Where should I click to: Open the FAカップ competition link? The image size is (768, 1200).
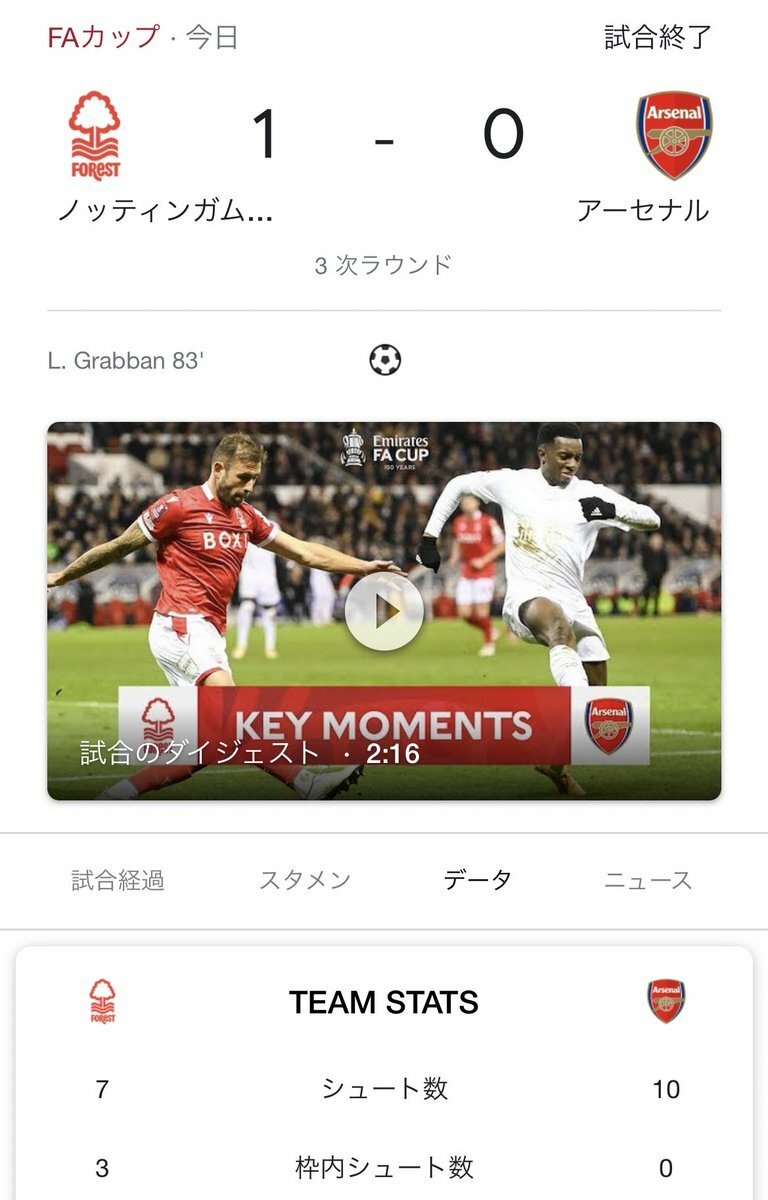click(x=103, y=37)
